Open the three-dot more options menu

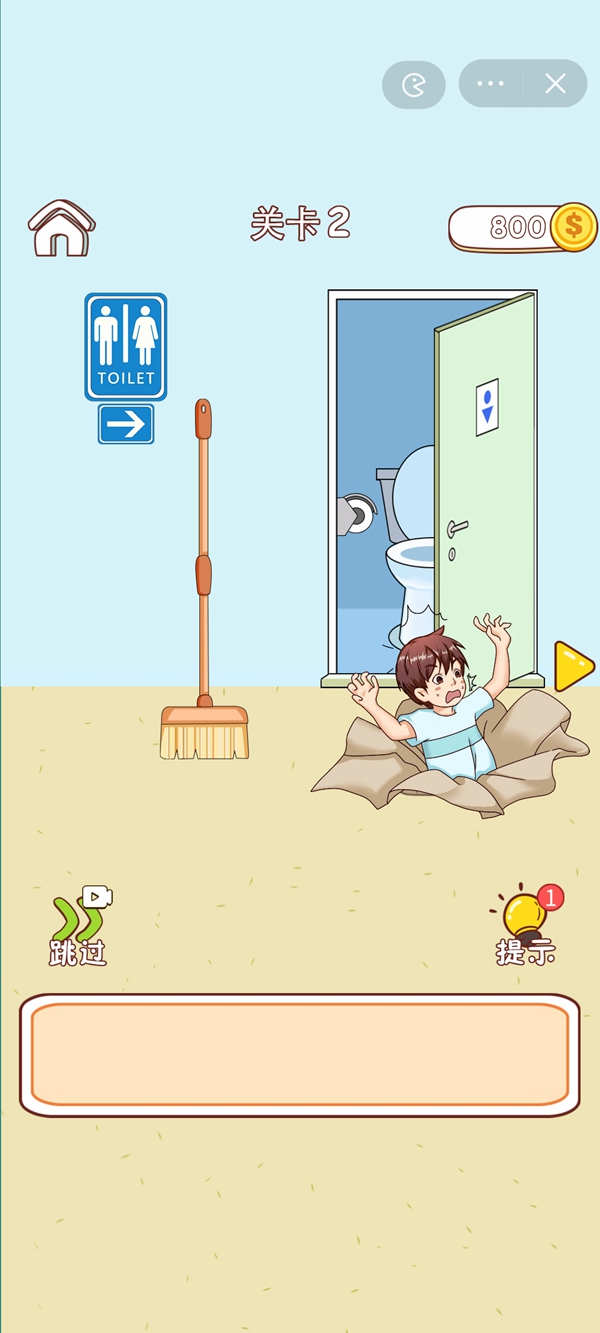(x=491, y=84)
